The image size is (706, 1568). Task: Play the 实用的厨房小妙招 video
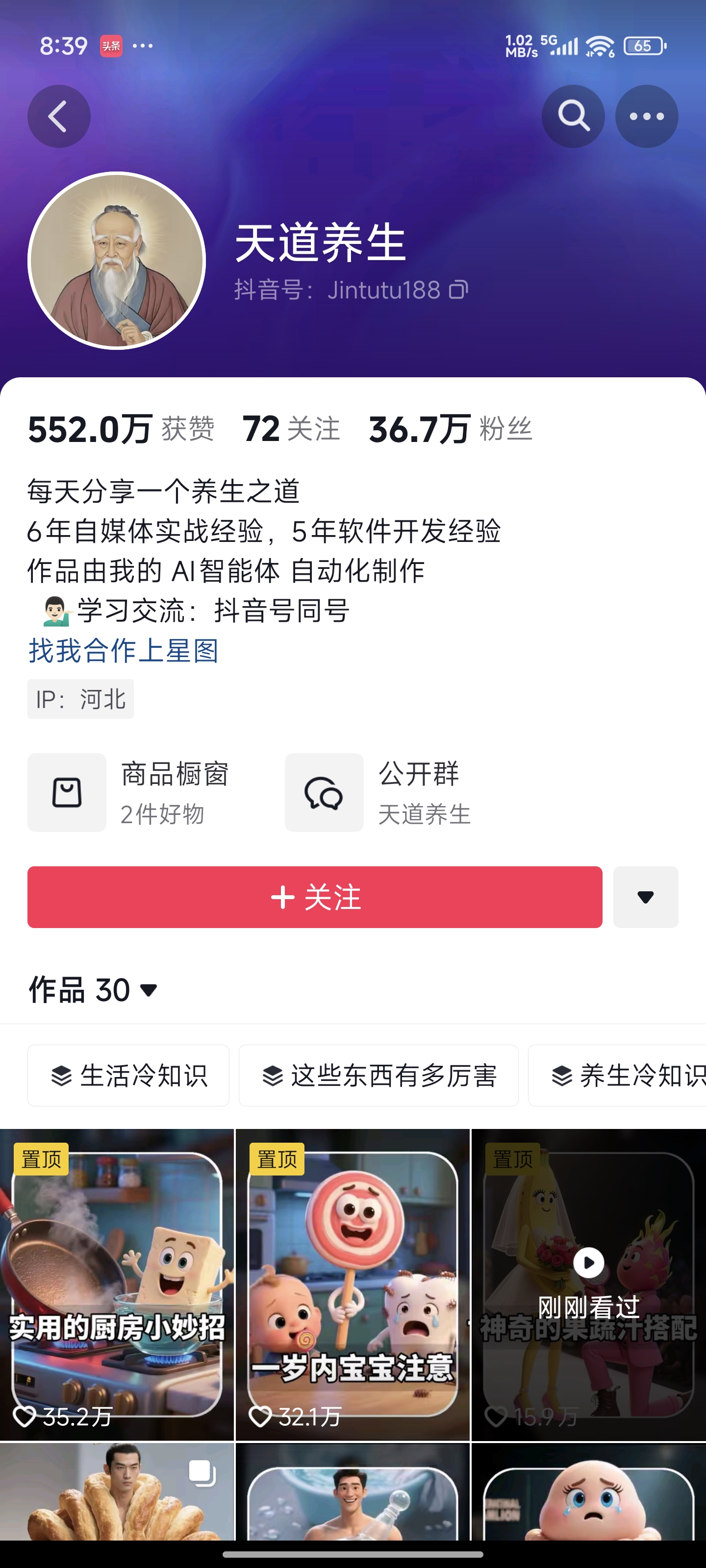tap(117, 1284)
